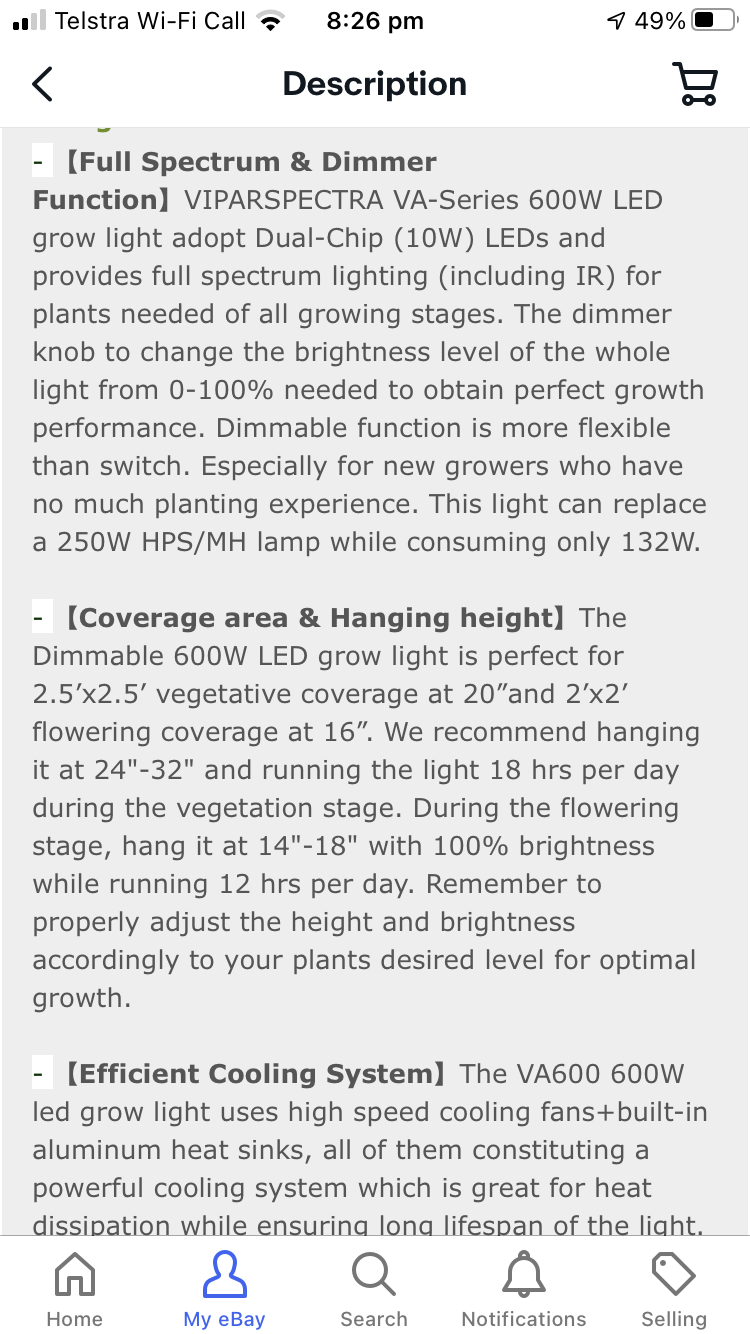Switch to the Home tab

point(75,1290)
